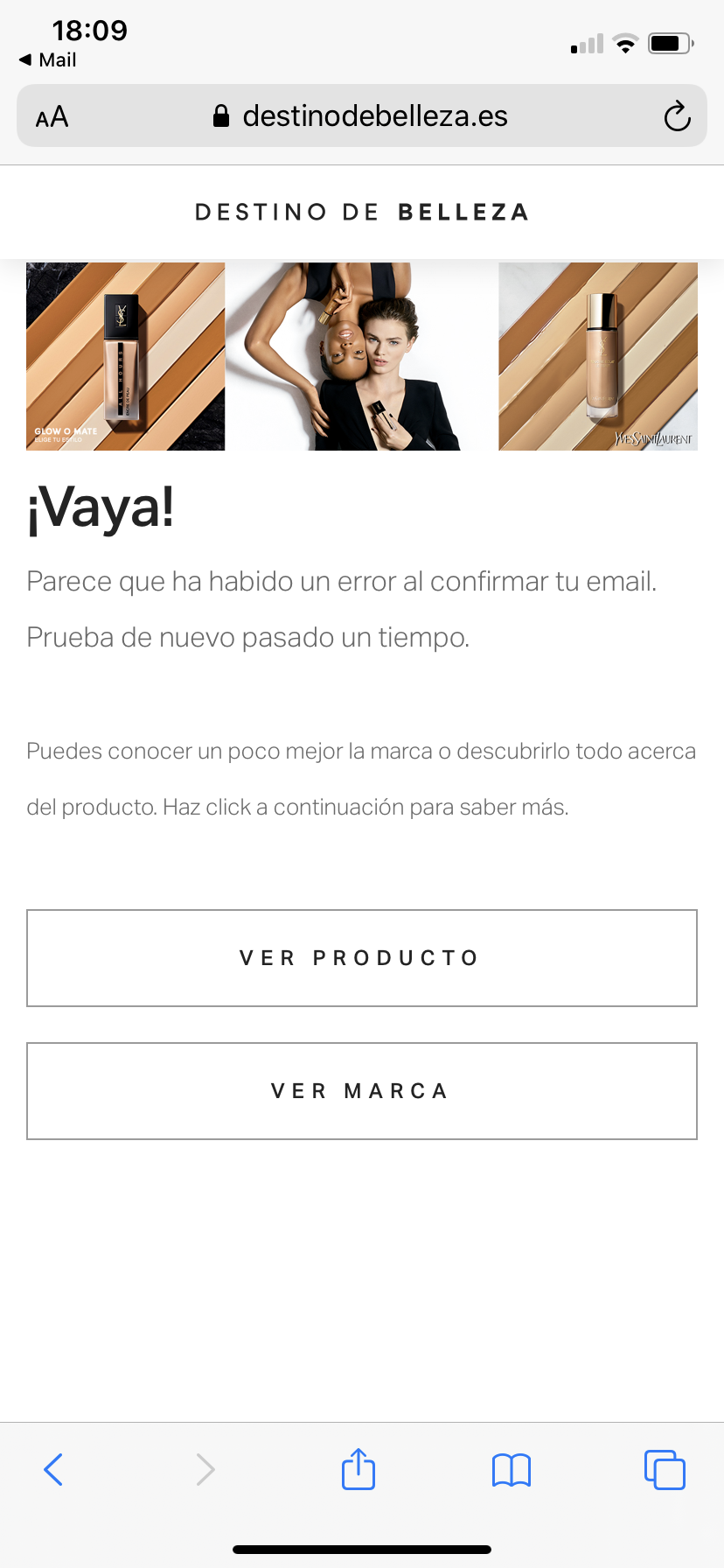
Task: Open the VER MARCA button
Action: [x=361, y=1091]
